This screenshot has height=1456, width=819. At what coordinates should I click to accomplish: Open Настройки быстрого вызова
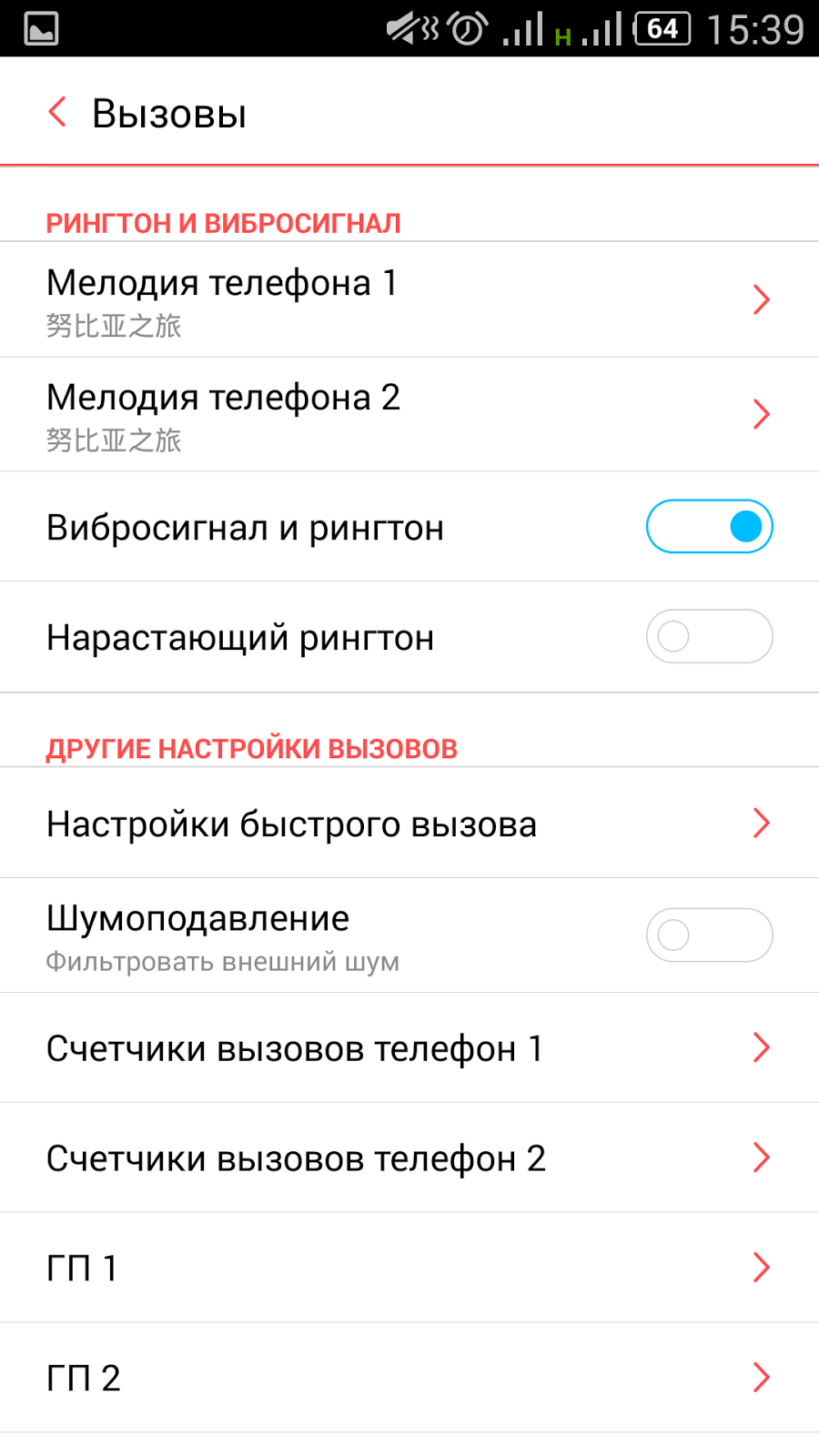(x=409, y=823)
